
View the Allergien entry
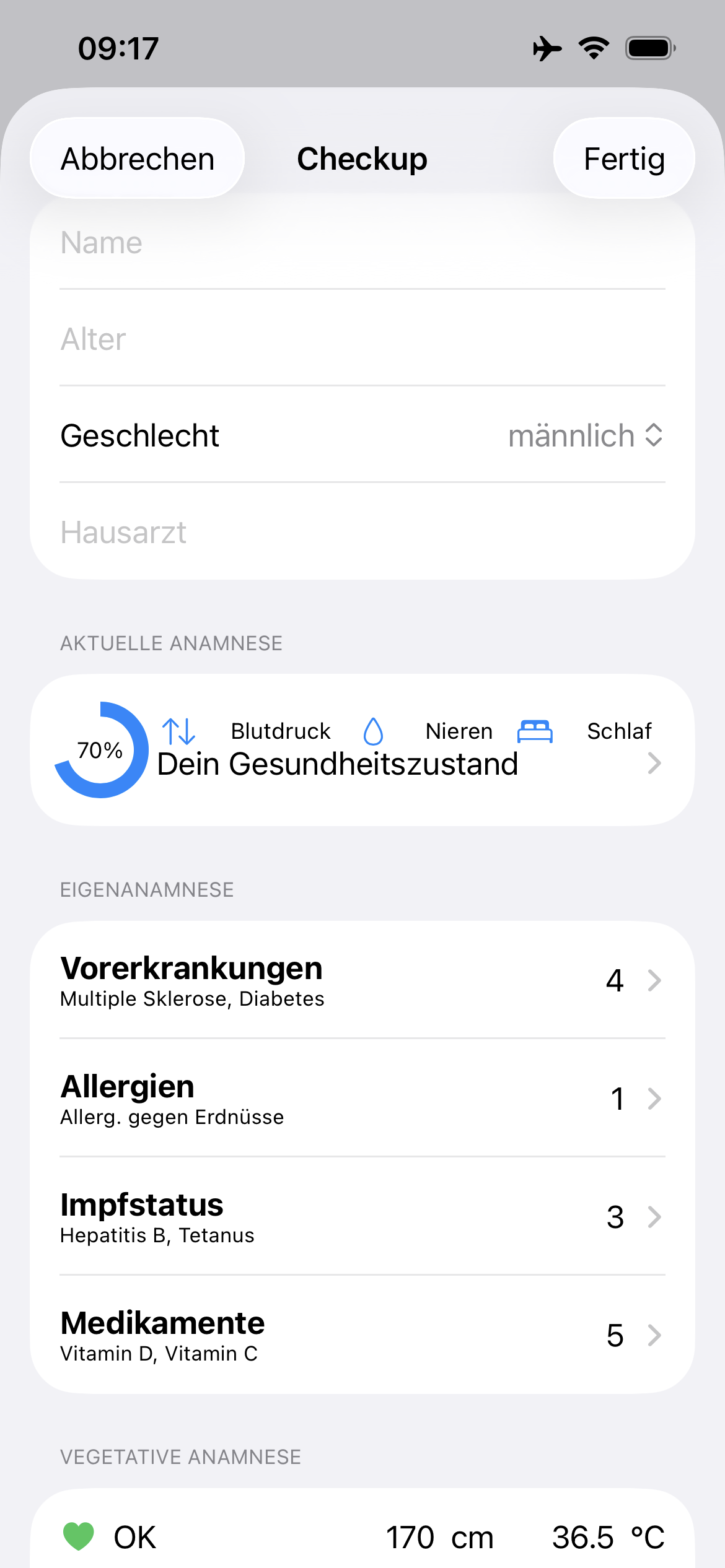(362, 1099)
